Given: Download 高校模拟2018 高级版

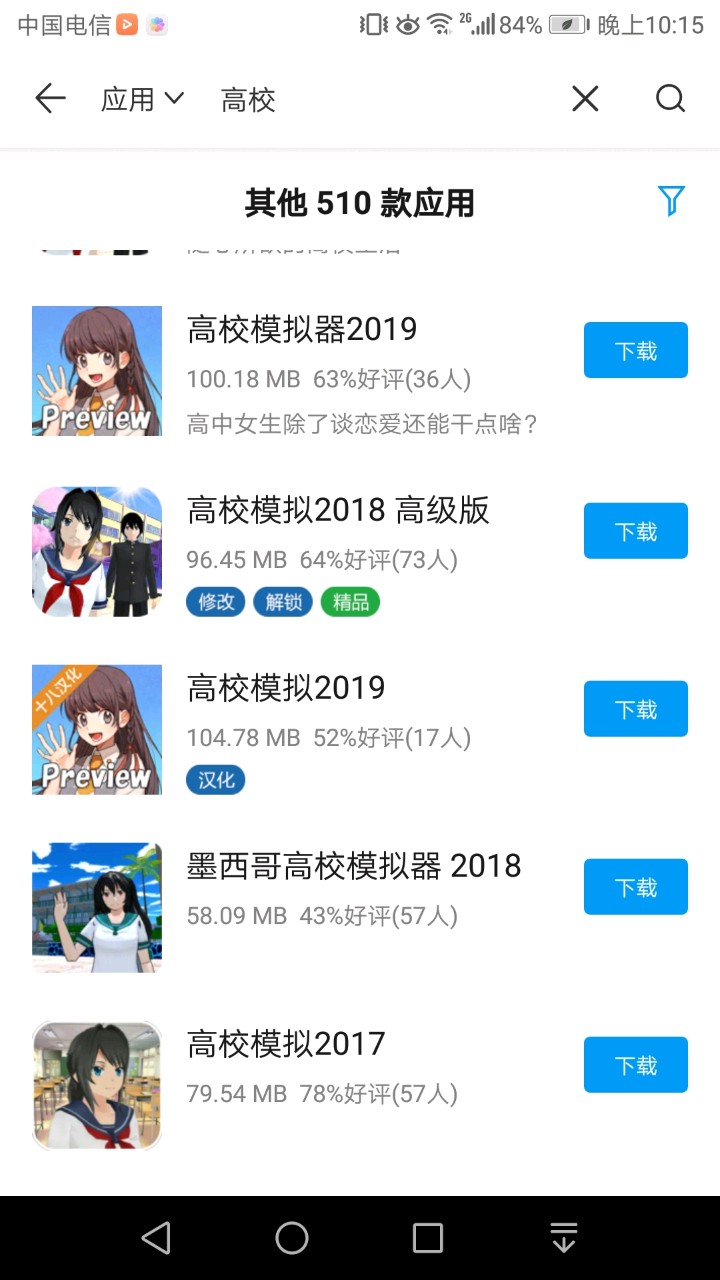Looking at the screenshot, I should 635,531.
